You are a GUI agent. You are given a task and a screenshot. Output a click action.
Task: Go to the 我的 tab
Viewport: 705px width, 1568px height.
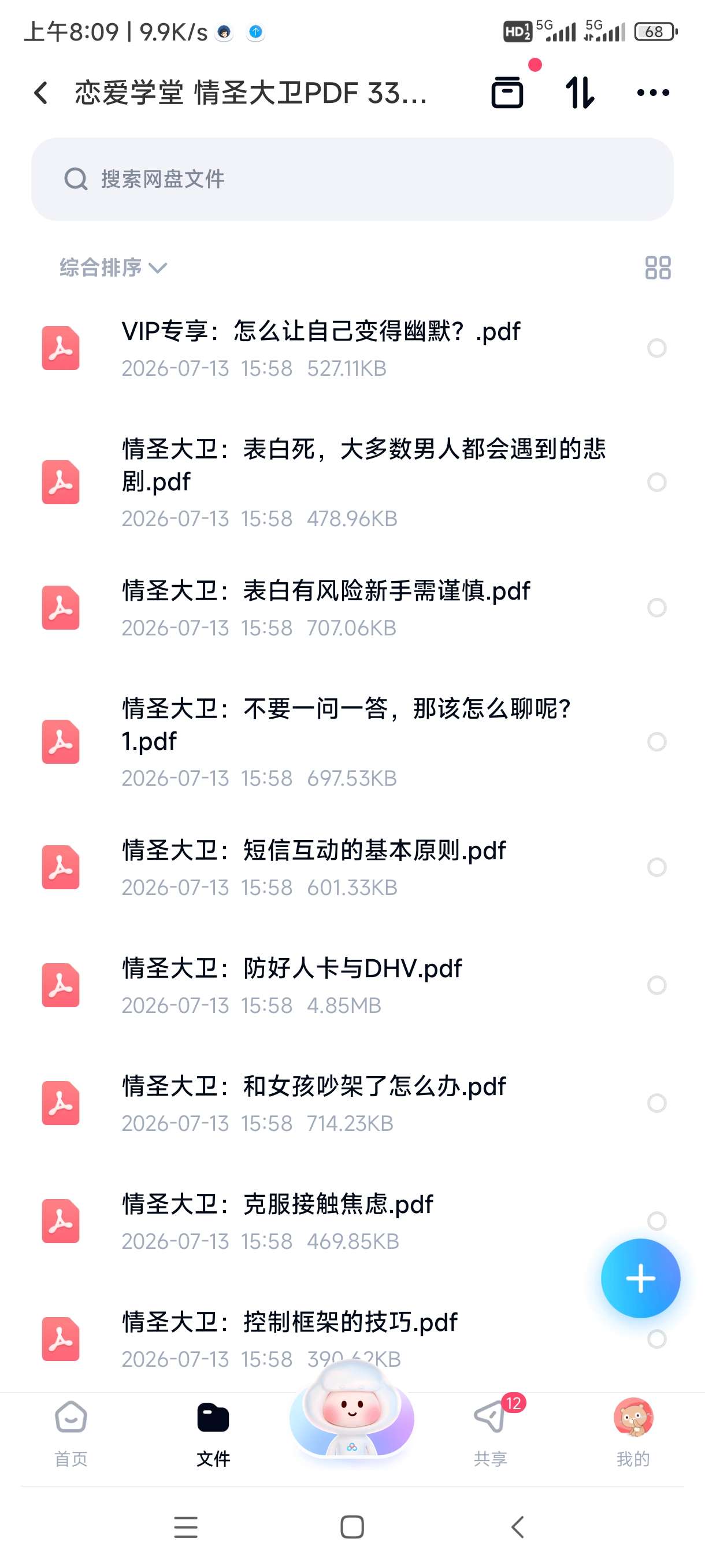[633, 1433]
